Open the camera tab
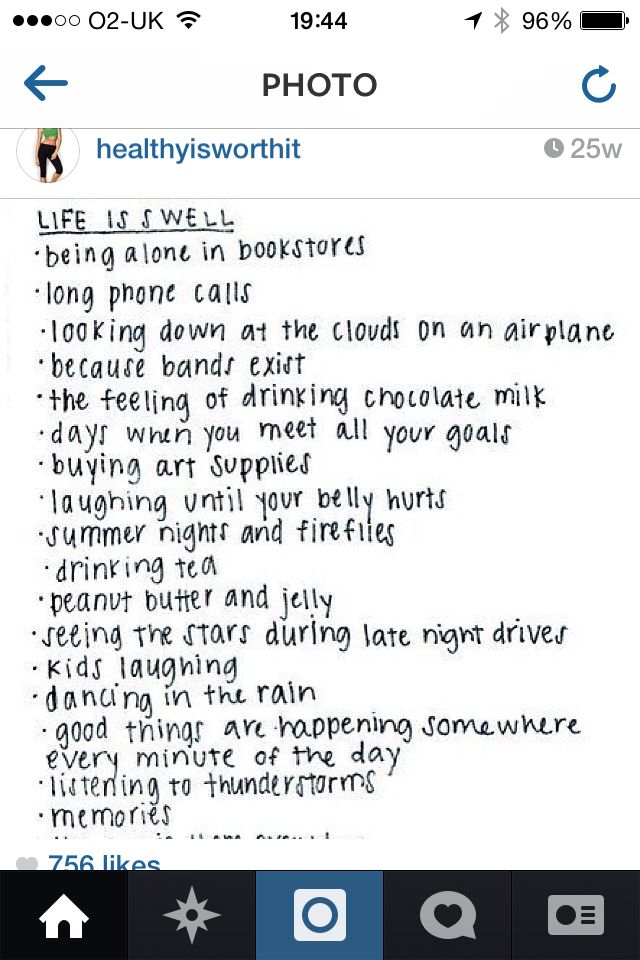 pos(320,915)
